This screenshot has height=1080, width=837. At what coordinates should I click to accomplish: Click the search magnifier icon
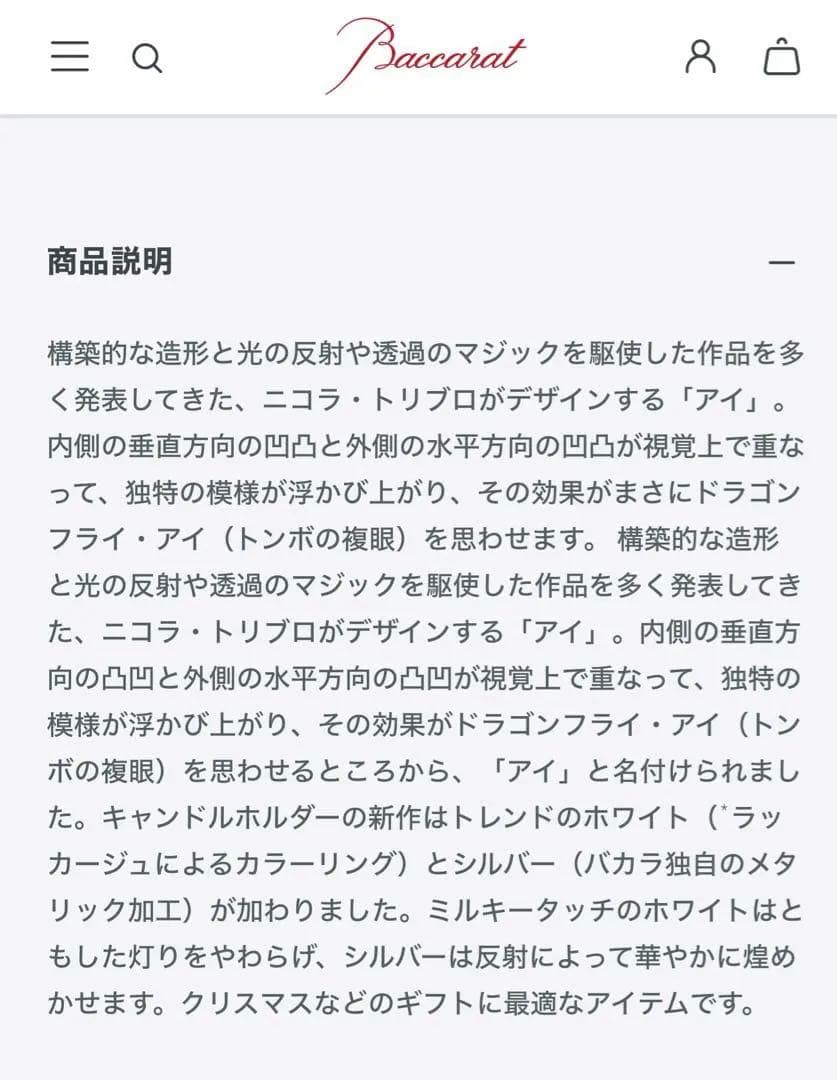(x=148, y=59)
